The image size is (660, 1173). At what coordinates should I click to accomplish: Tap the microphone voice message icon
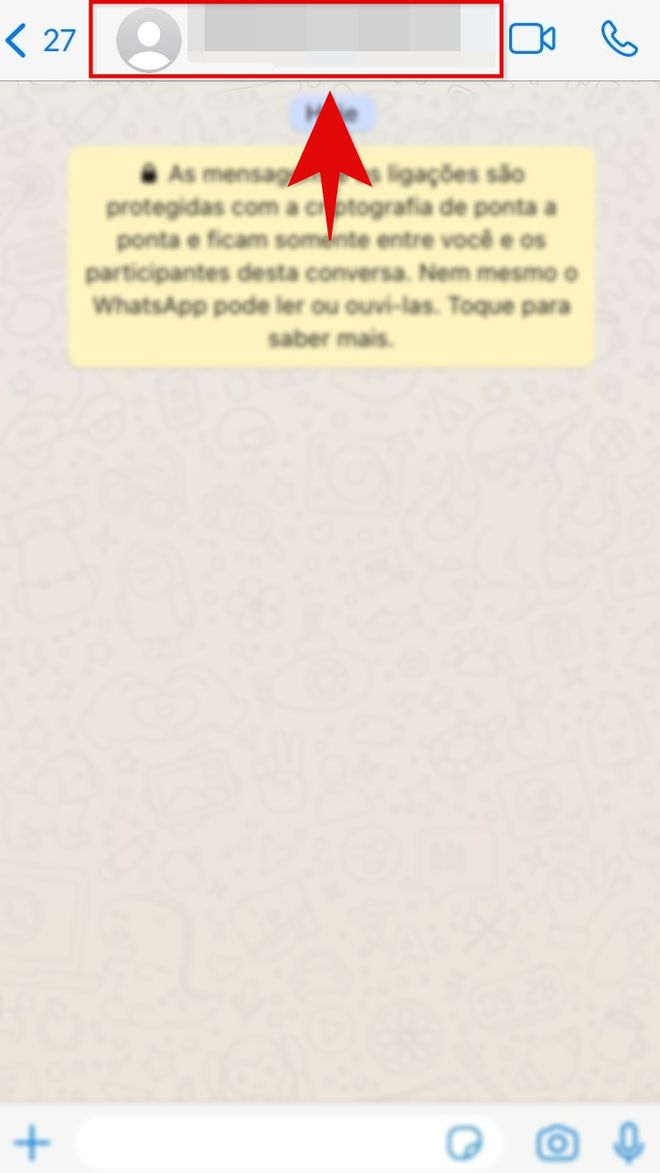629,1143
